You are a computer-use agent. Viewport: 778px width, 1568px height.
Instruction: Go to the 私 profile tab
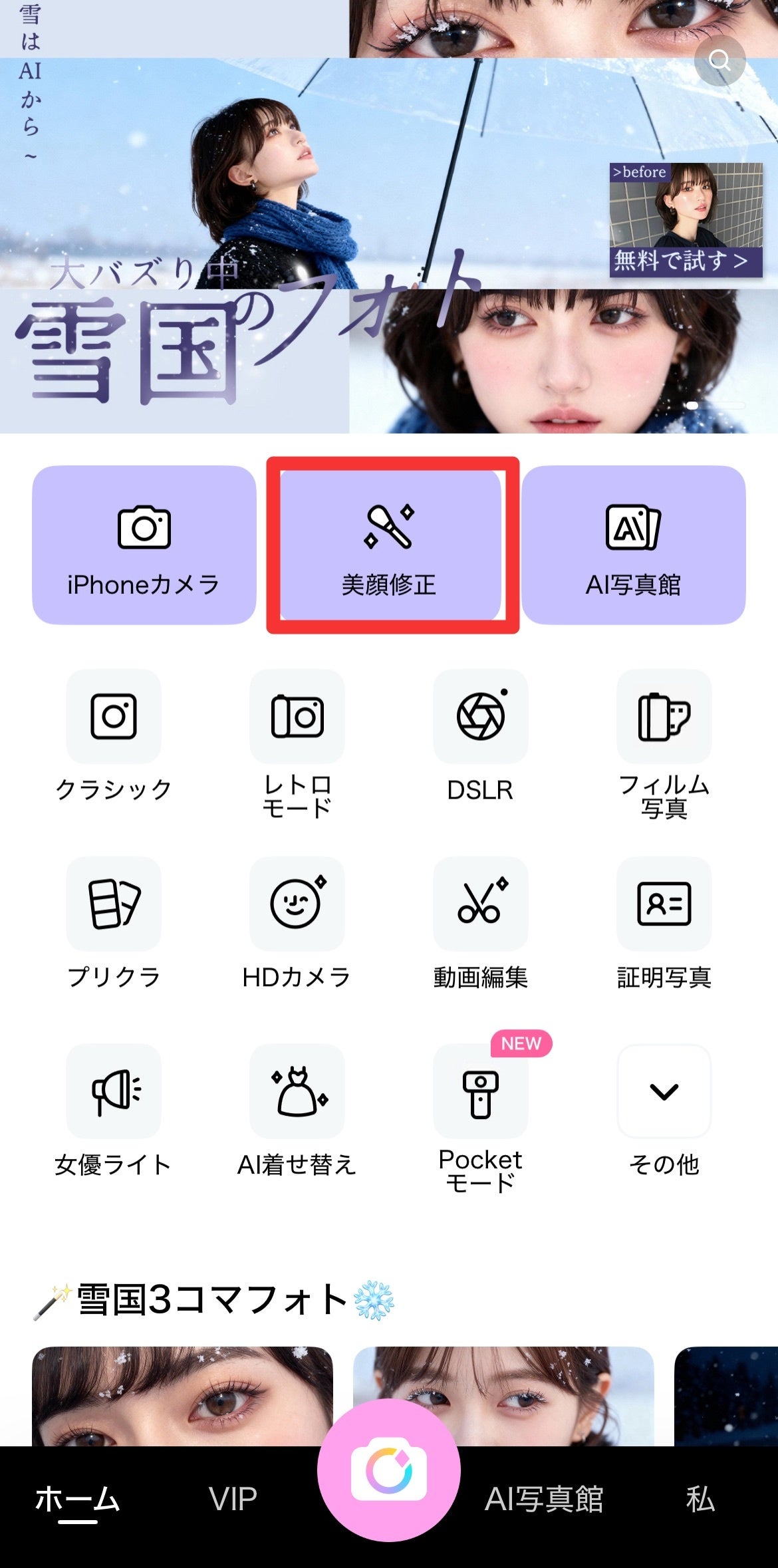click(x=700, y=1499)
